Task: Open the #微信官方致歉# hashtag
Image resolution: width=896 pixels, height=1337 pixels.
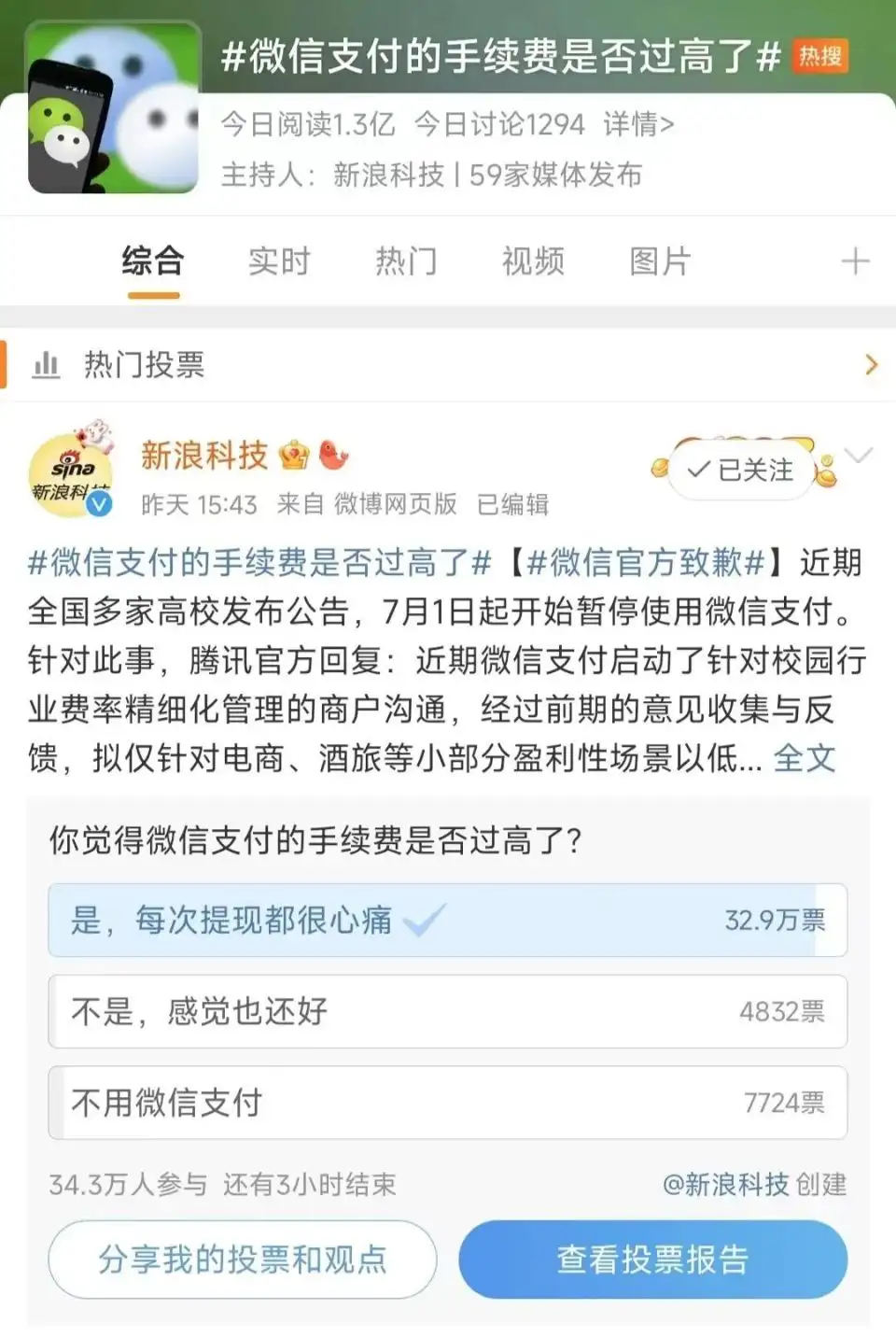Action: [x=645, y=563]
